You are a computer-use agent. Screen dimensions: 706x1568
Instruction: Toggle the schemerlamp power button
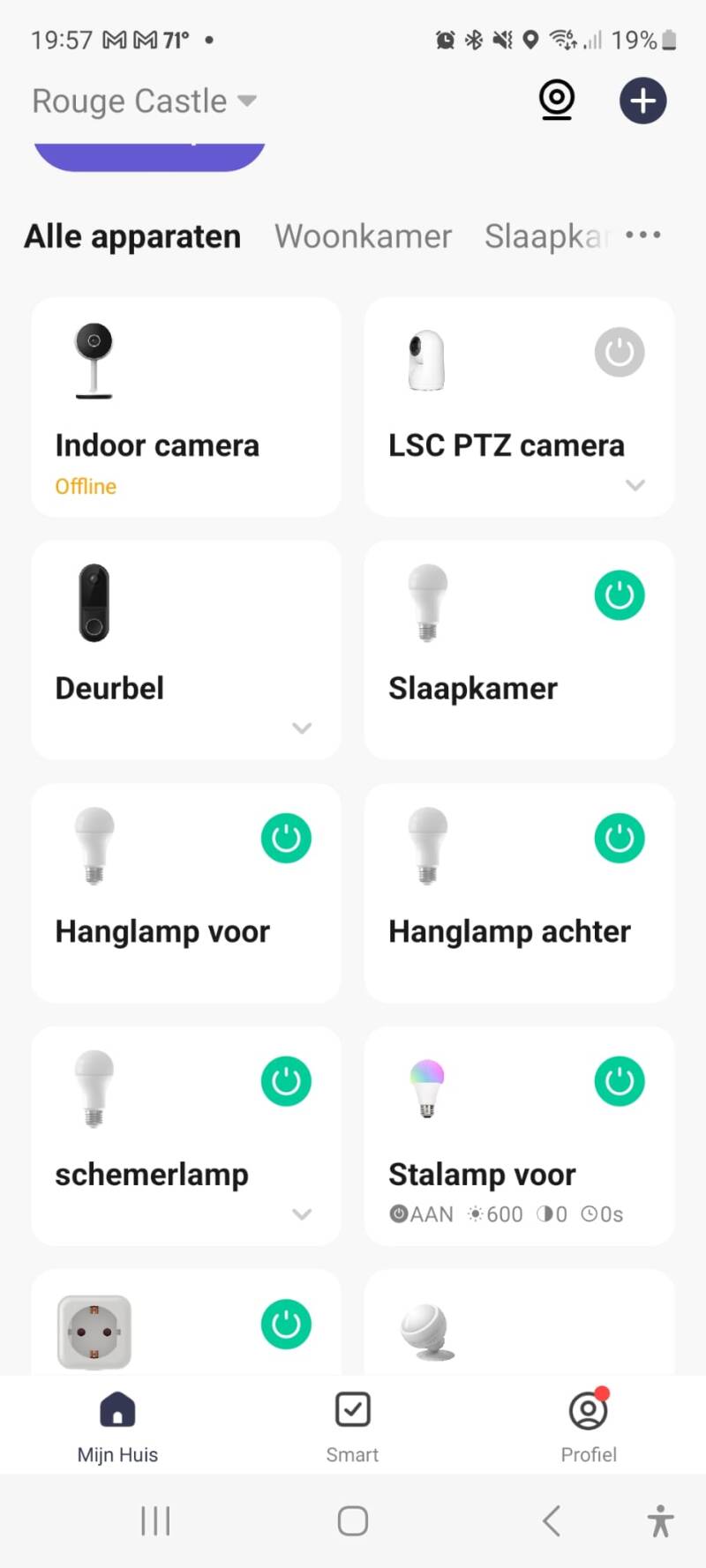coord(286,1081)
